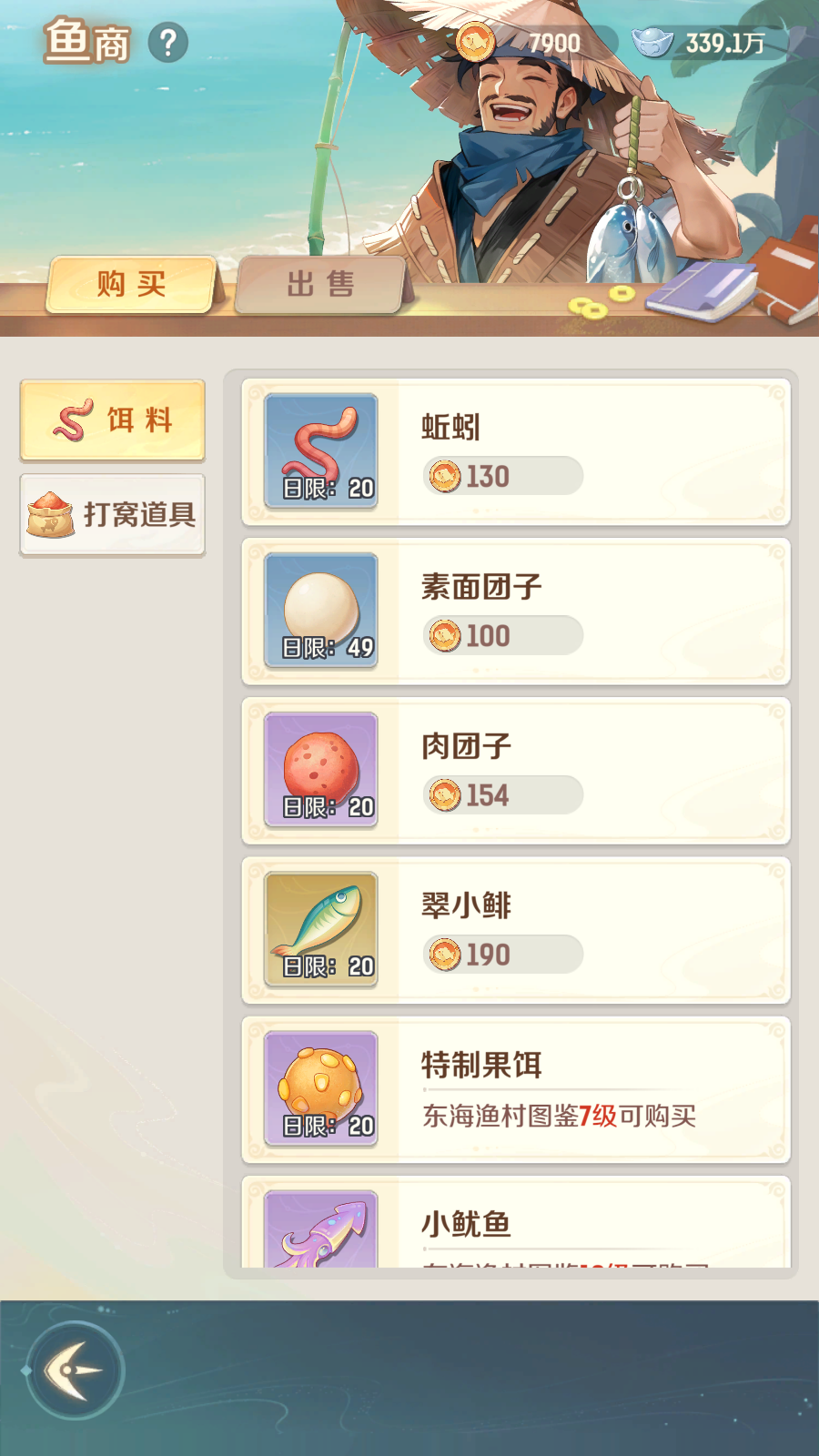Switch to the 出售 tab
Screen dimensions: 819x1456
point(320,285)
